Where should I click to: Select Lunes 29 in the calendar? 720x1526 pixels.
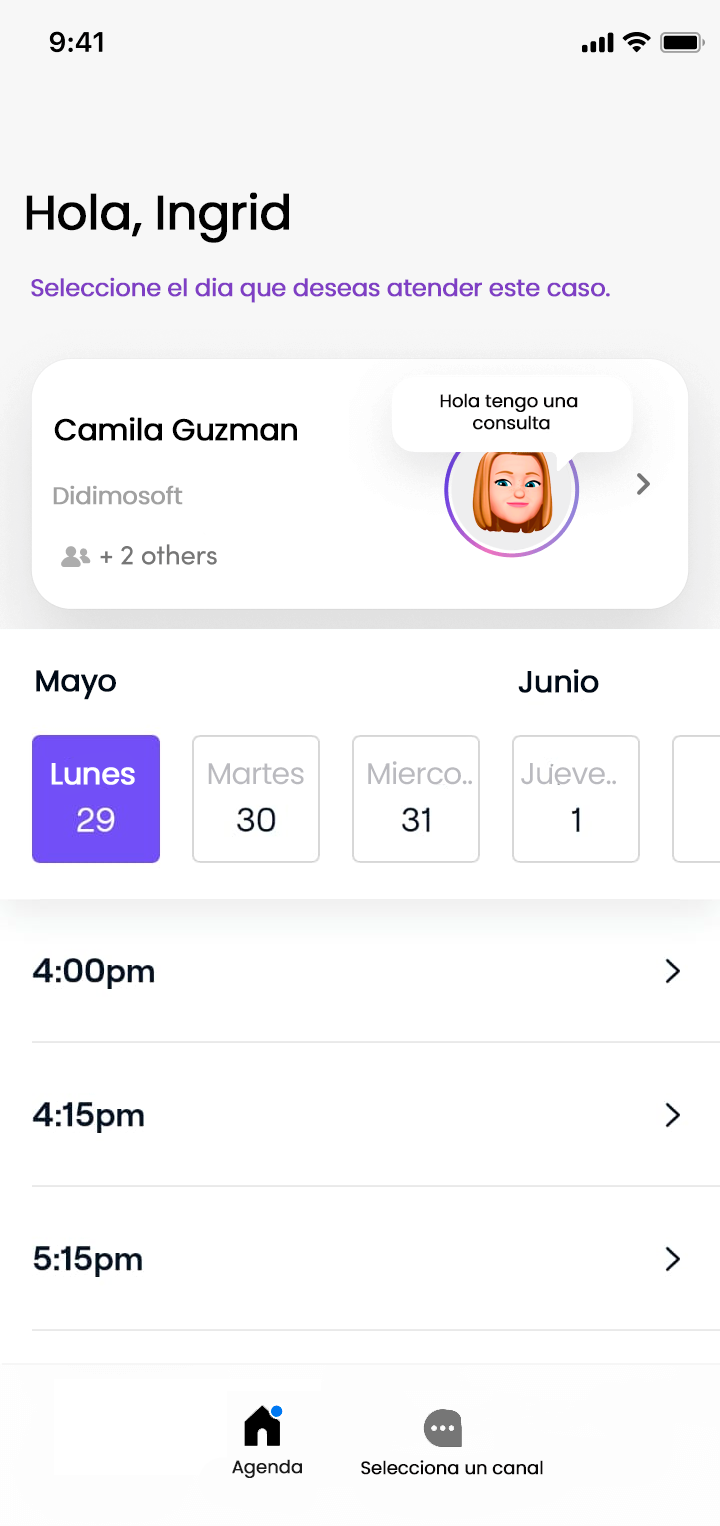96,799
